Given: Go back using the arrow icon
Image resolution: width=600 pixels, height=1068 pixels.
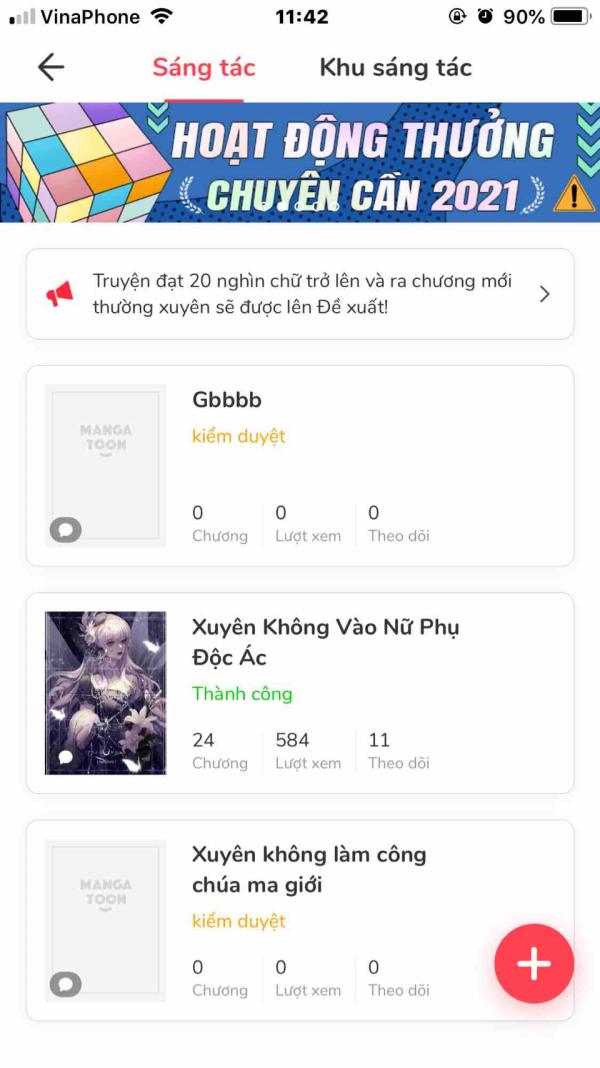Looking at the screenshot, I should [x=51, y=67].
